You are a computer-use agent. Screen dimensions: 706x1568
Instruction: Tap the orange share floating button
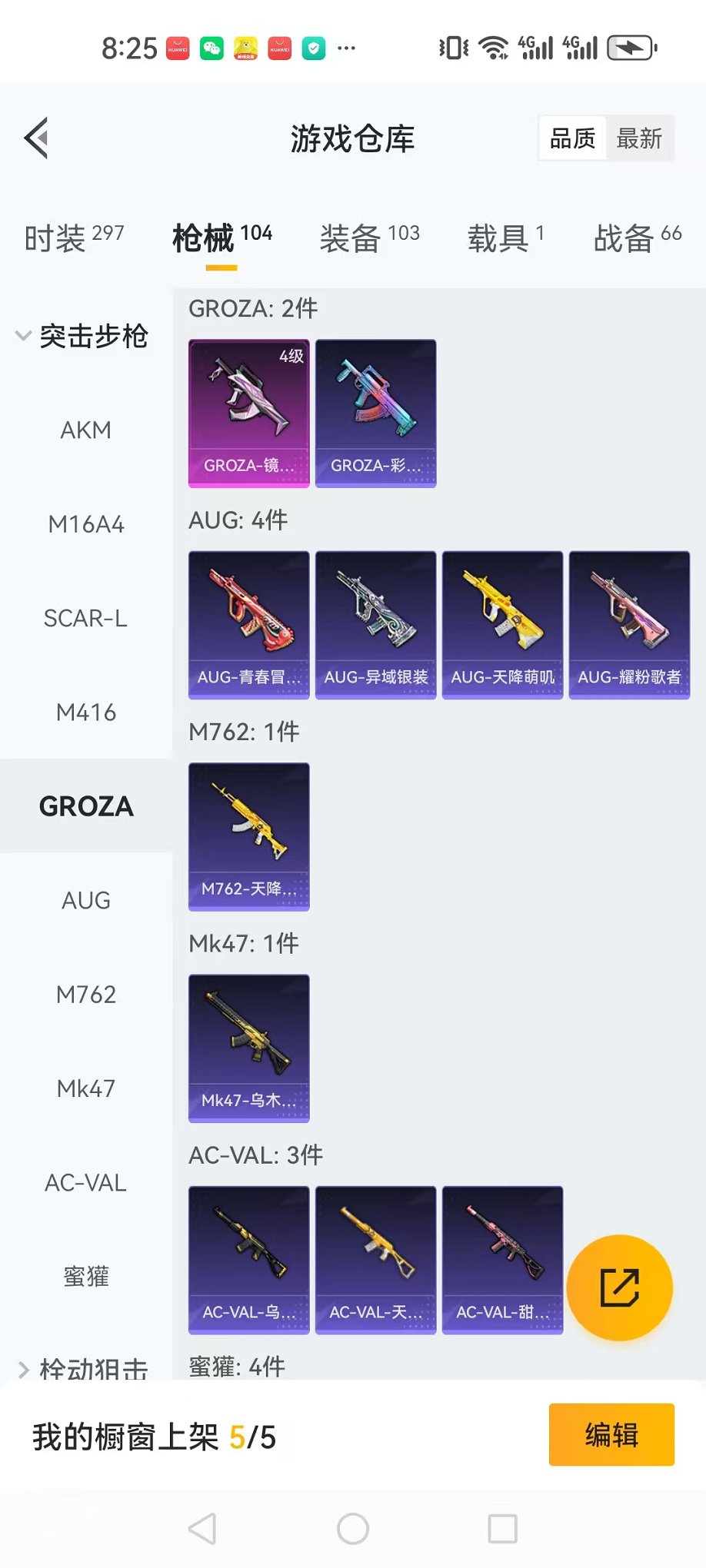pyautogui.click(x=619, y=1287)
